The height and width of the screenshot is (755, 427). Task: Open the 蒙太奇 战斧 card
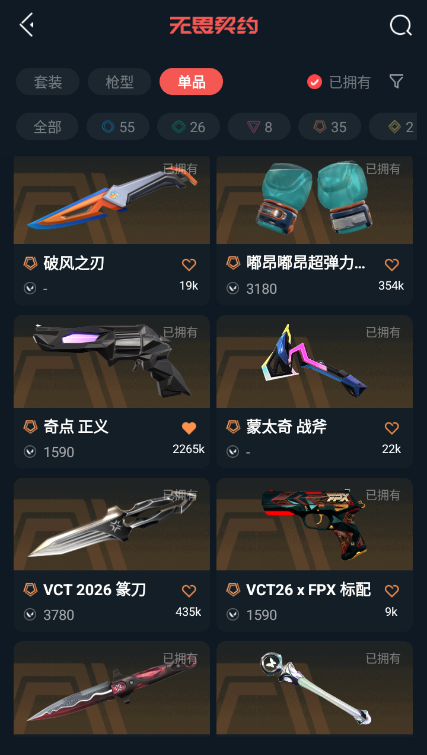click(314, 391)
